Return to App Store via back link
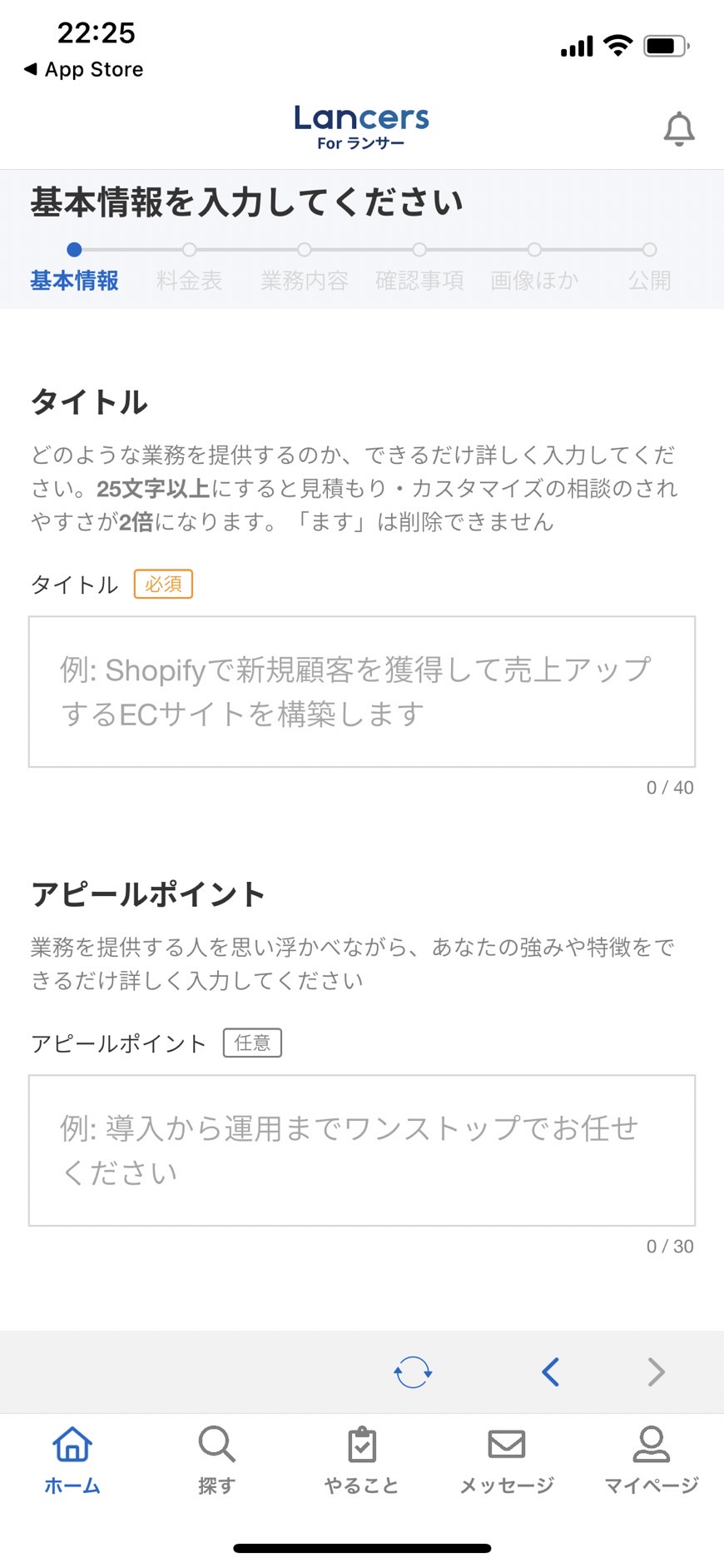This screenshot has width=724, height=1568. pyautogui.click(x=83, y=69)
